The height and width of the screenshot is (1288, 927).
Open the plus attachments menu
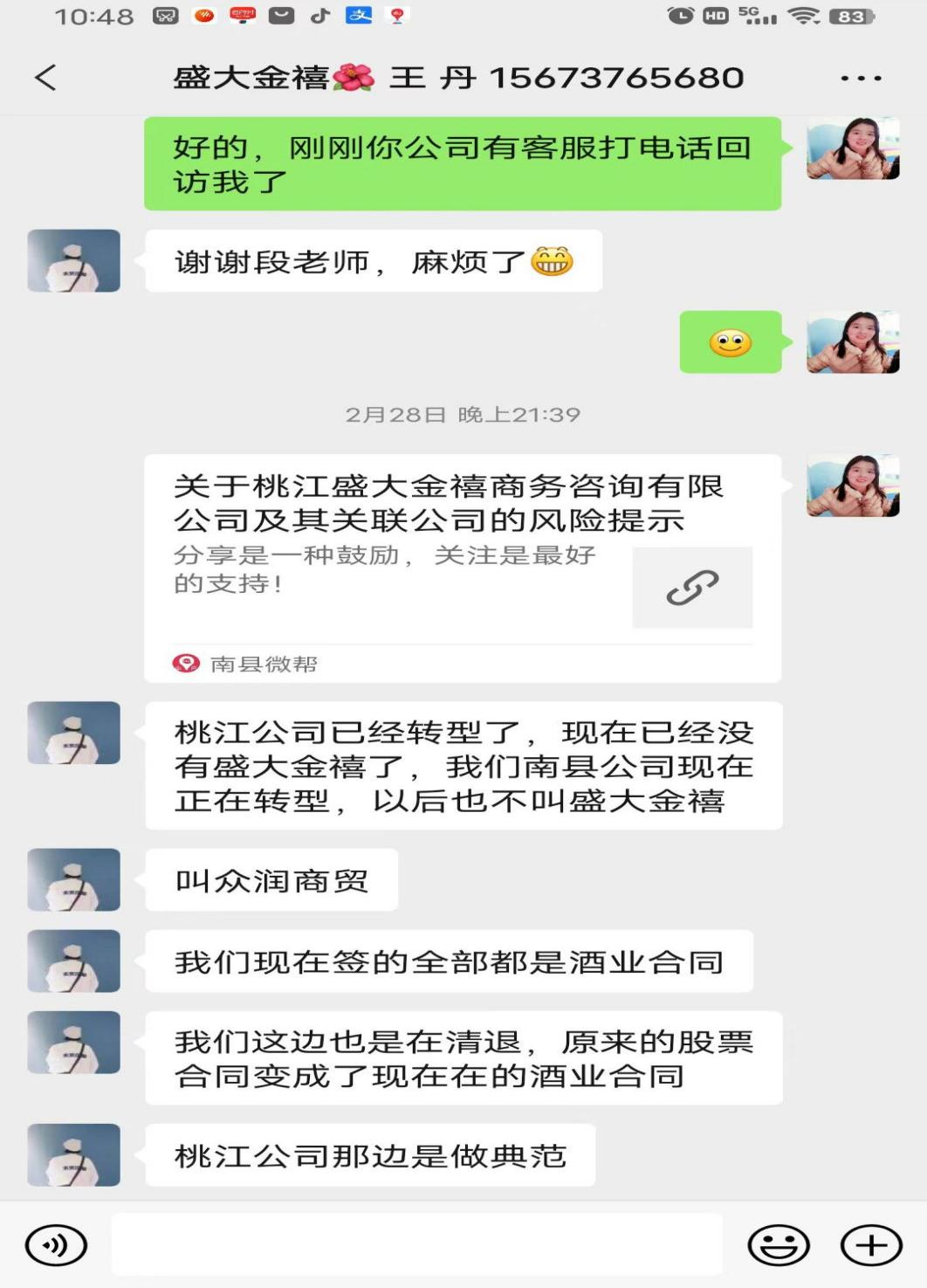point(870,1245)
